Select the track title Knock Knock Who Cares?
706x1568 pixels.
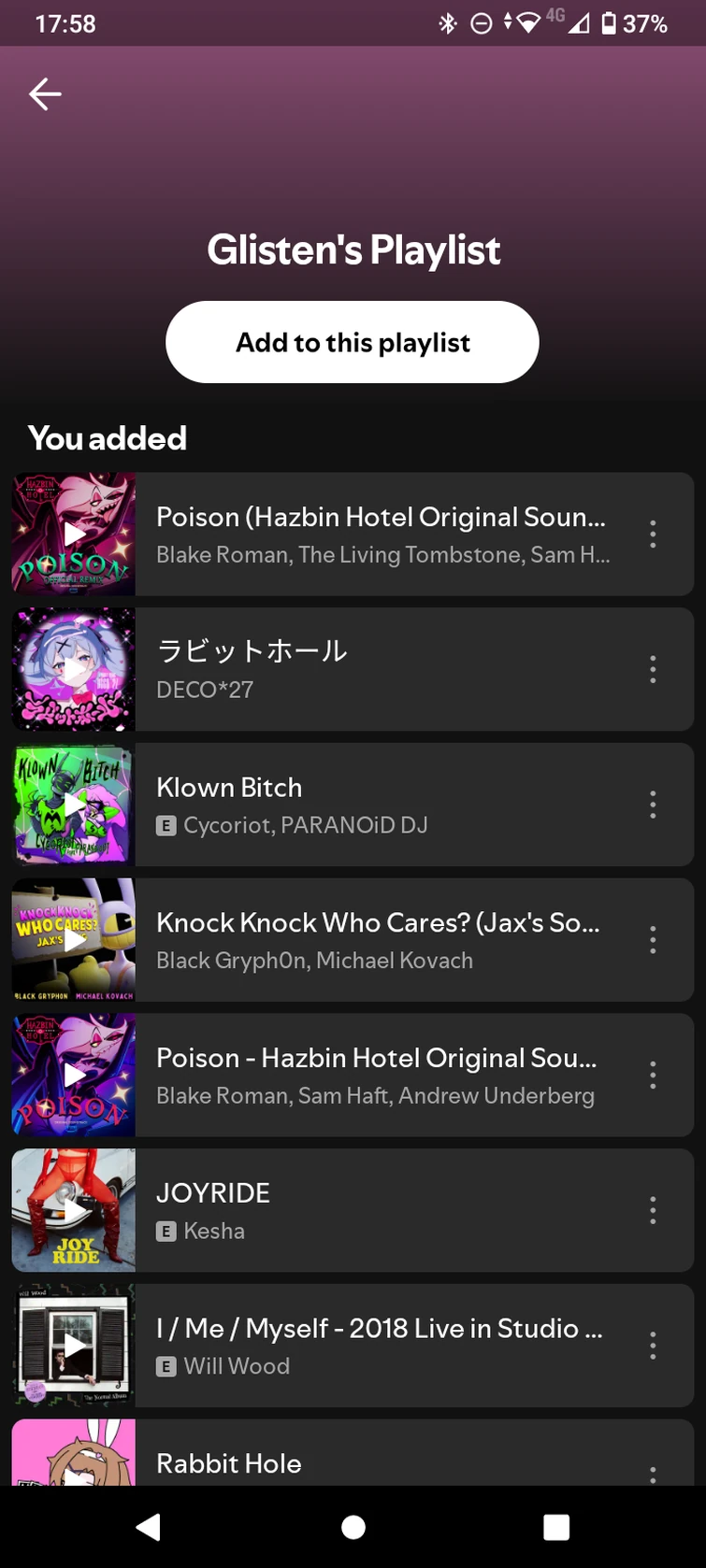380,923
